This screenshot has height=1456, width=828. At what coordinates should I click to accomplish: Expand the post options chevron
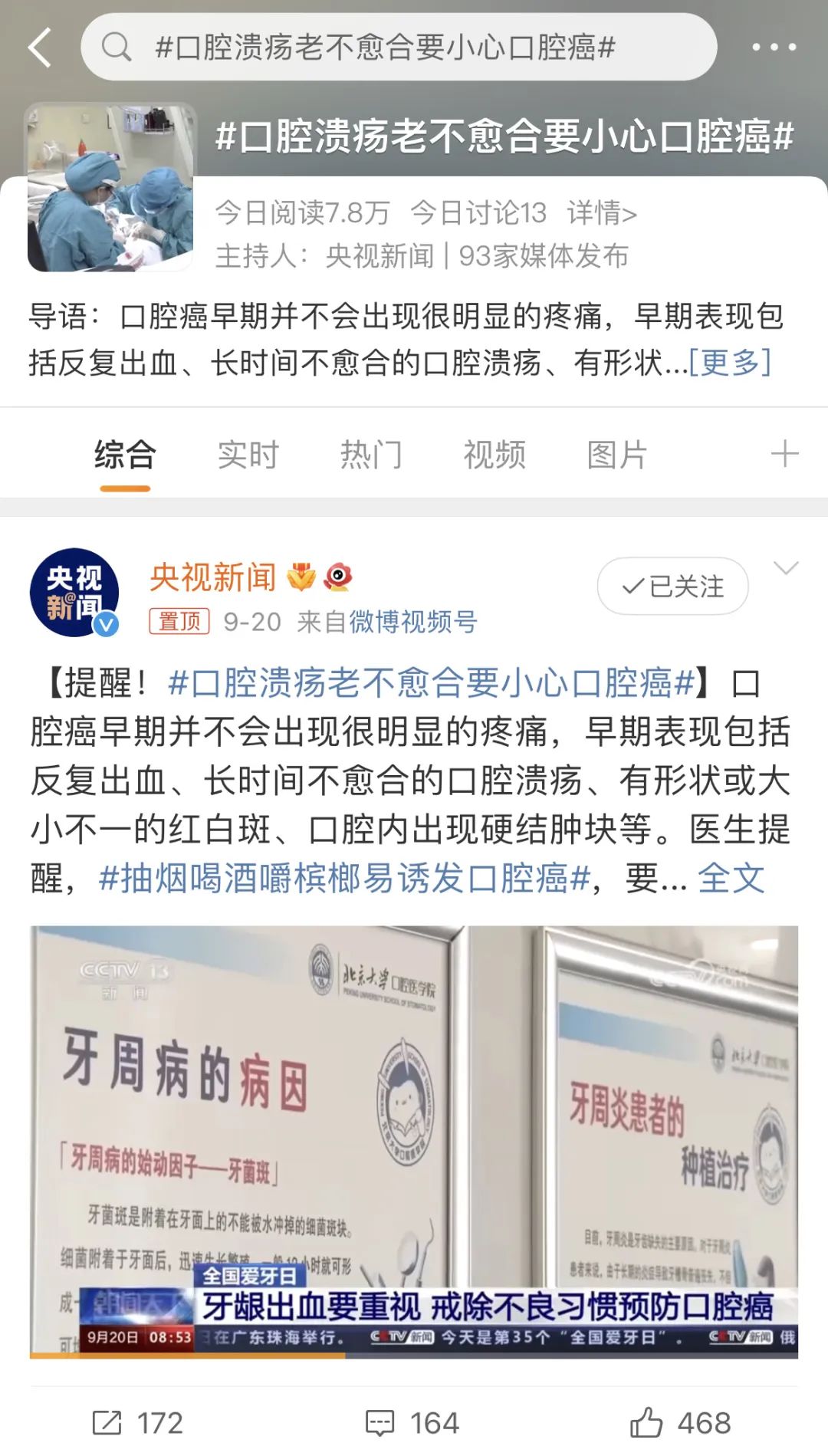[x=786, y=568]
